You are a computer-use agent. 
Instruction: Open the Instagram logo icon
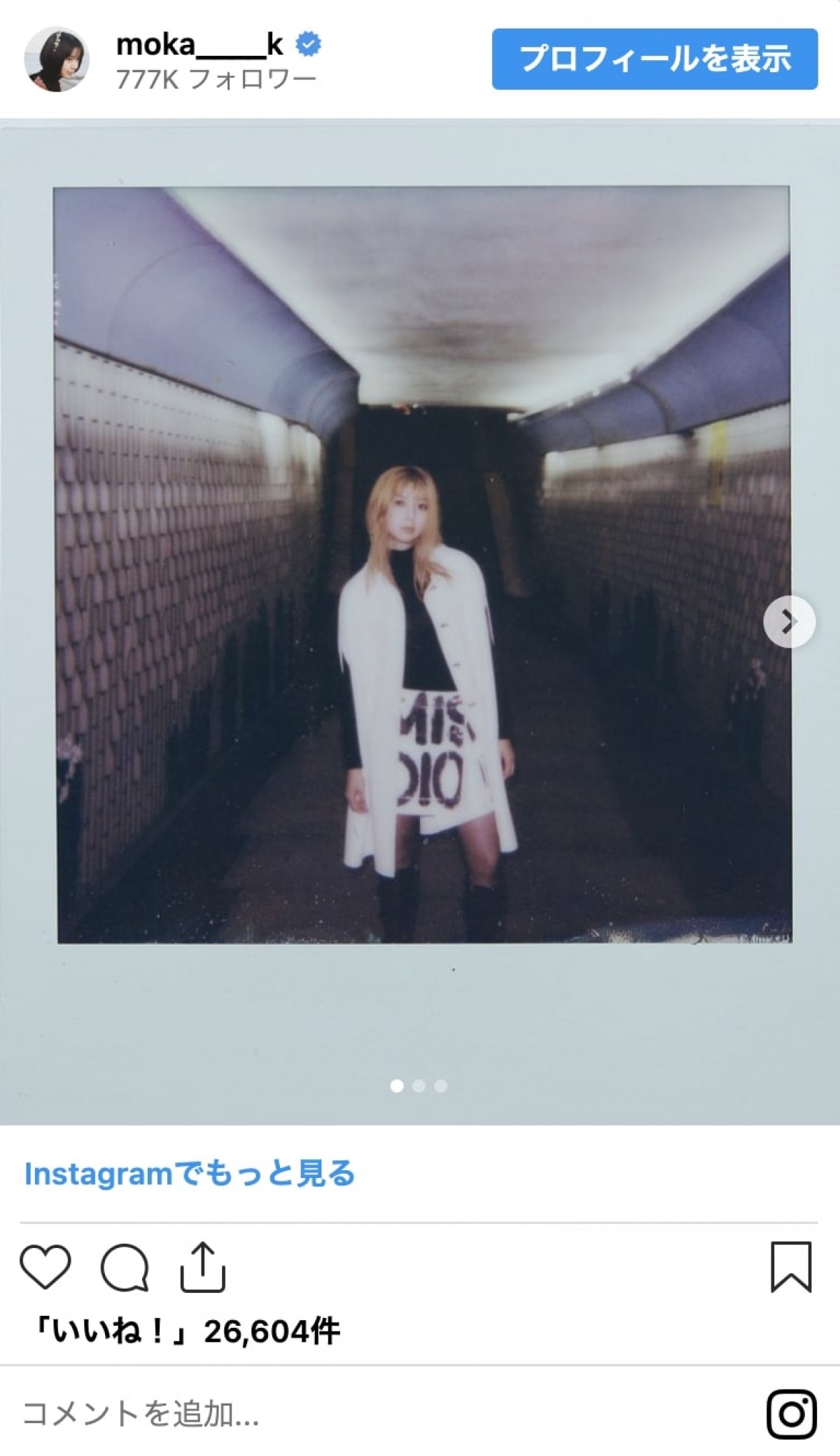tap(791, 1413)
